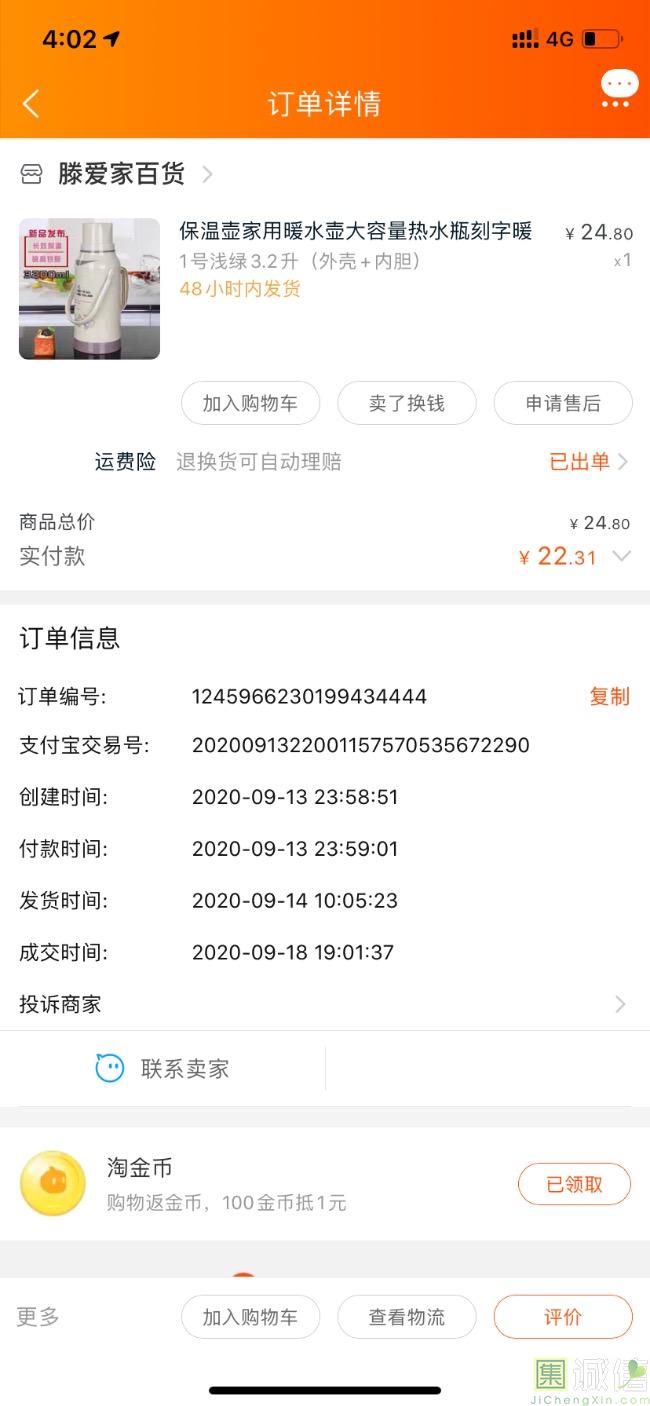Tap the 已领取 button for 淘金币
The height and width of the screenshot is (1406, 650).
tap(574, 1184)
